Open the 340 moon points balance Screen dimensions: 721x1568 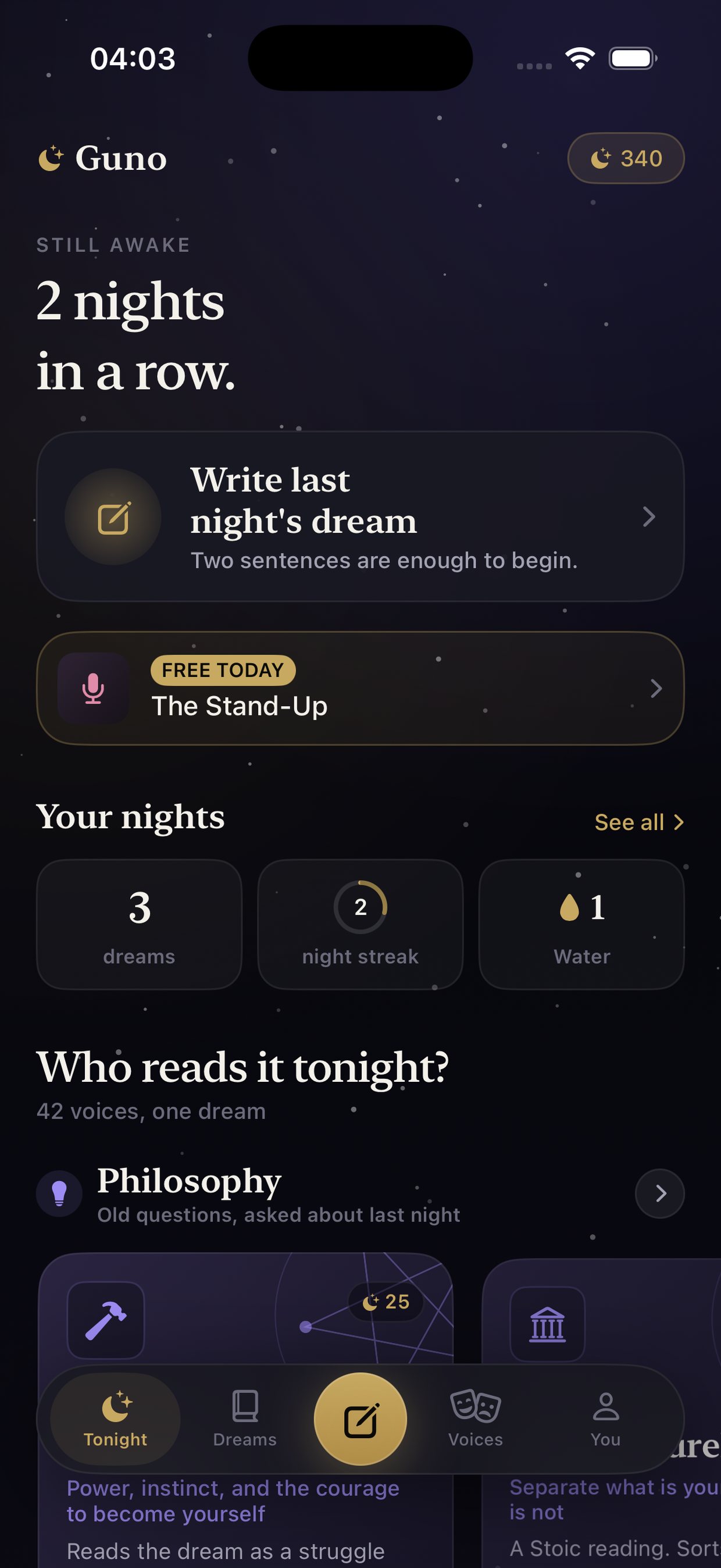click(x=626, y=158)
